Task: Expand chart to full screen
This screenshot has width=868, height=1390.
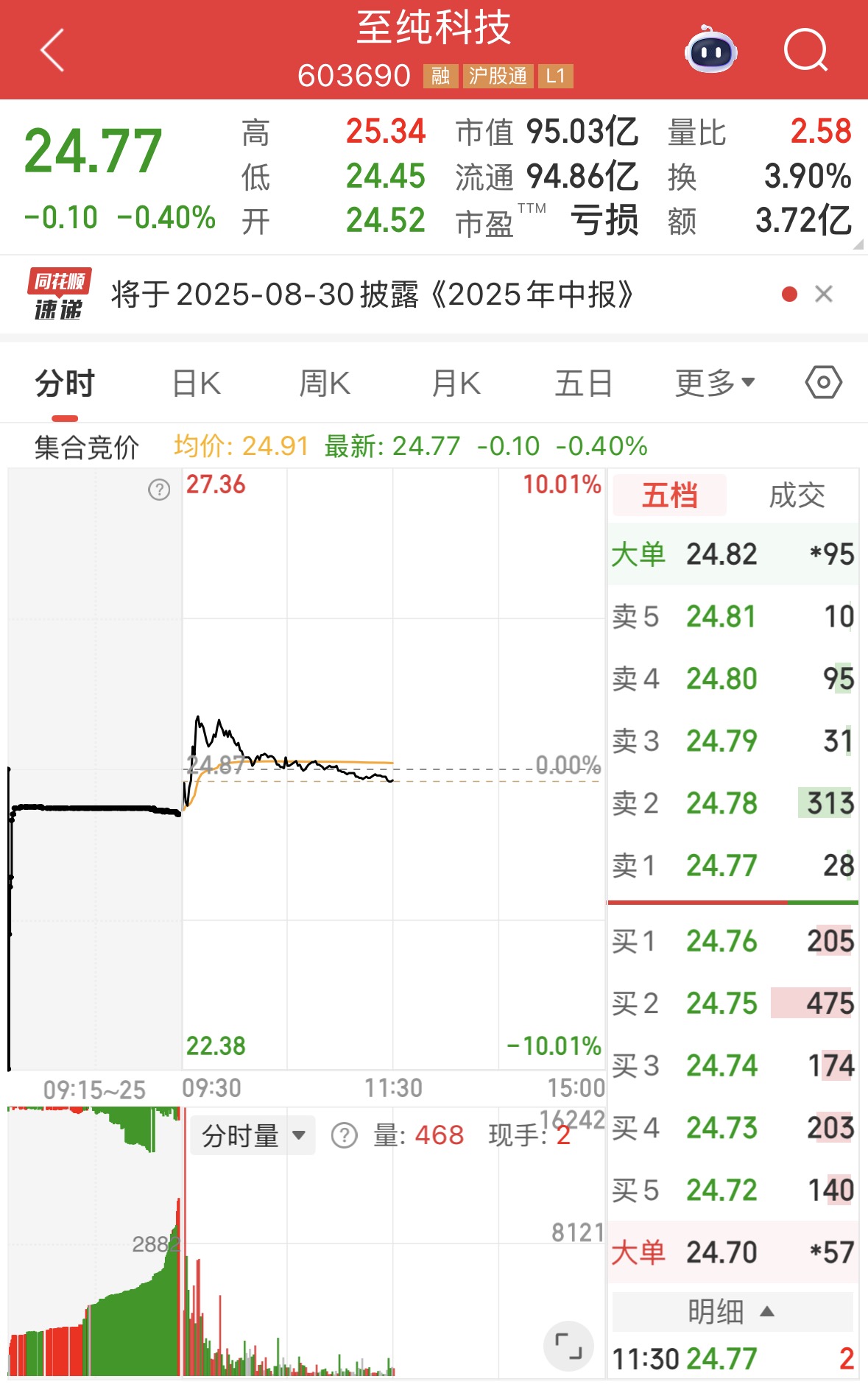Action: (x=568, y=1346)
